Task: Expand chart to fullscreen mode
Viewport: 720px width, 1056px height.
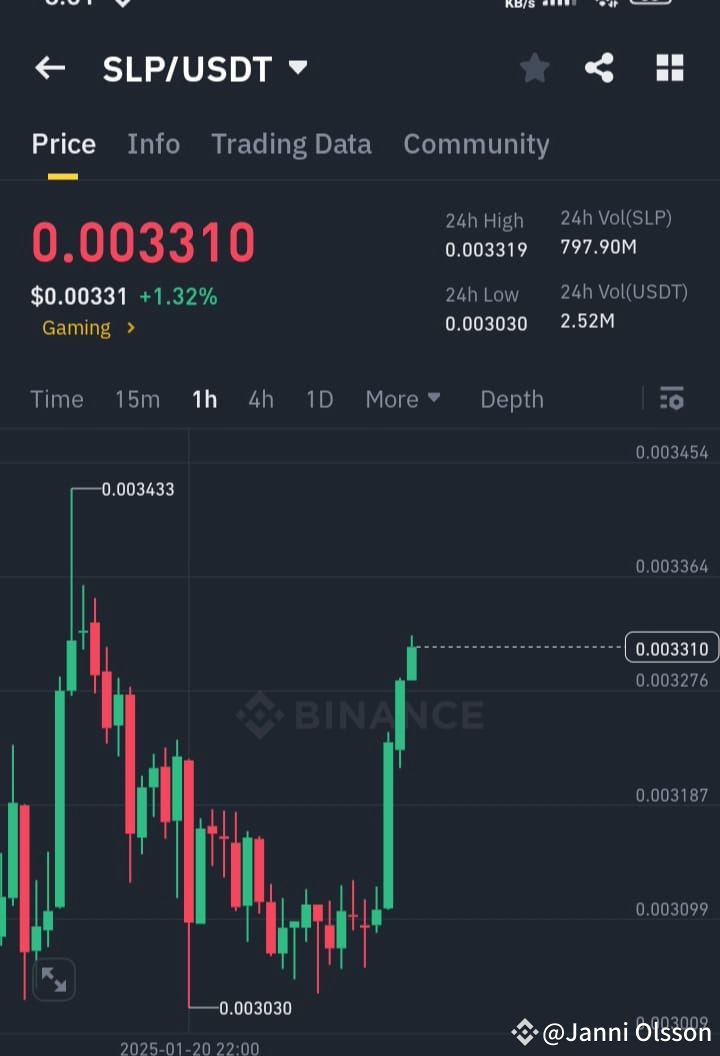Action: coord(54,980)
